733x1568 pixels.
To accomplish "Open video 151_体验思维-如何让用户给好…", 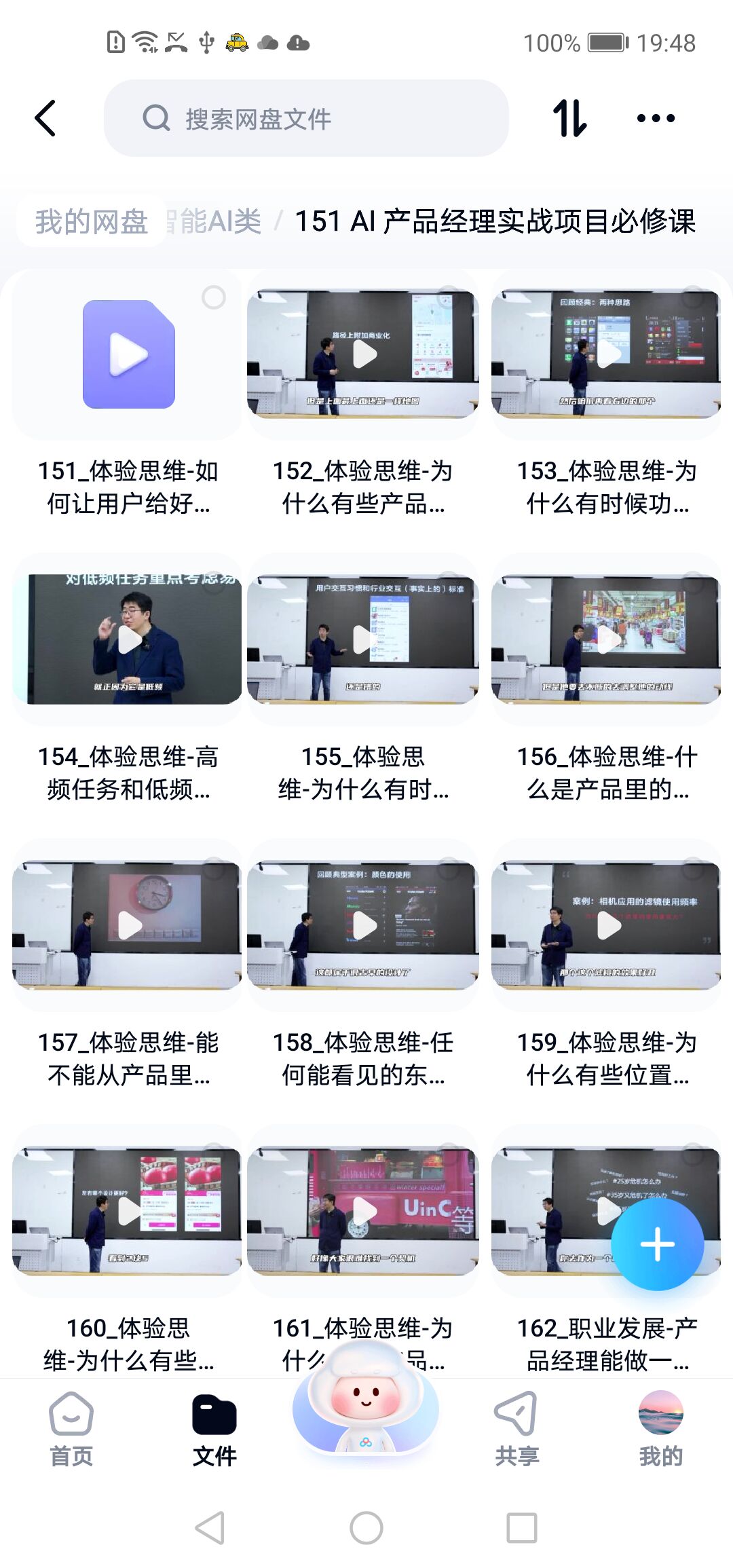I will (128, 354).
